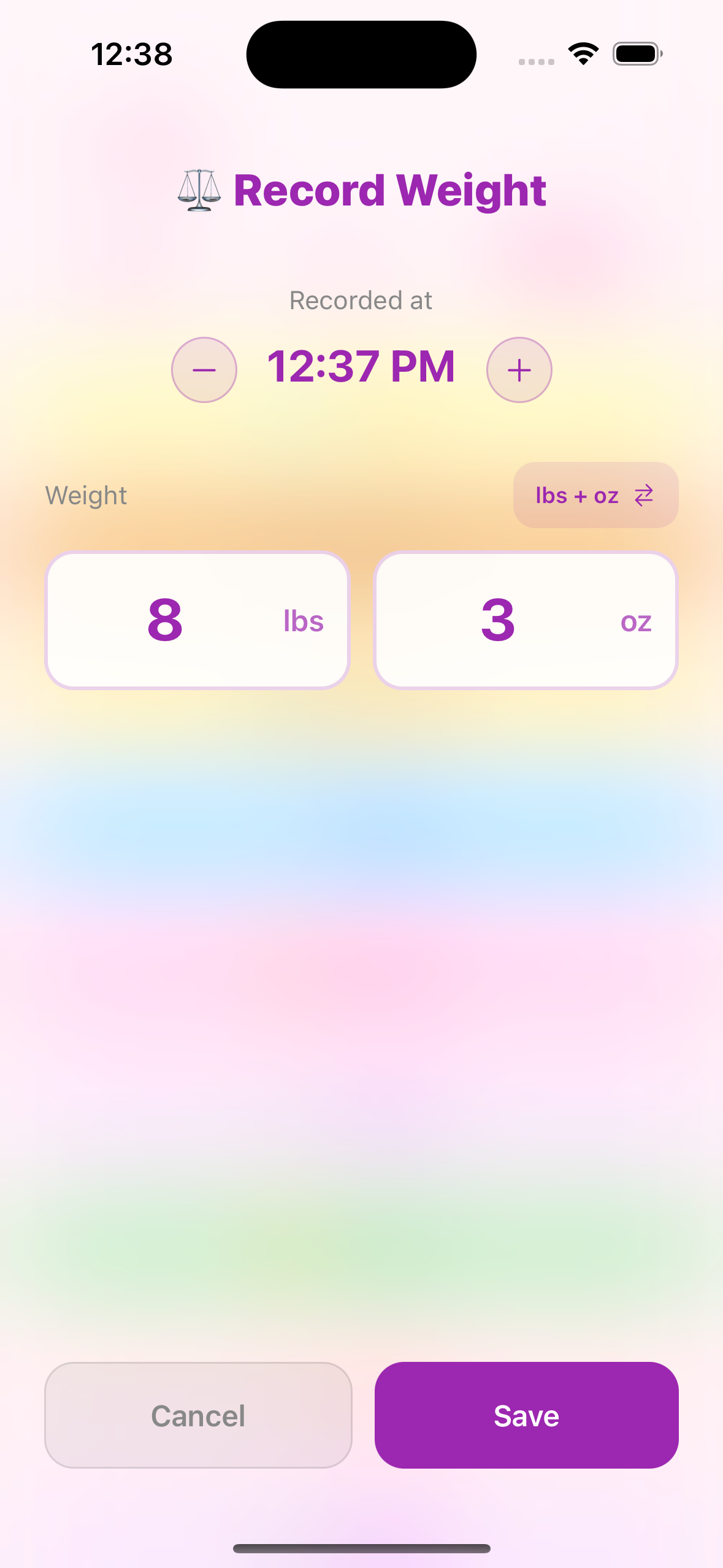Tap the minus icon to decrease time
This screenshot has height=1568, width=723.
pos(204,369)
